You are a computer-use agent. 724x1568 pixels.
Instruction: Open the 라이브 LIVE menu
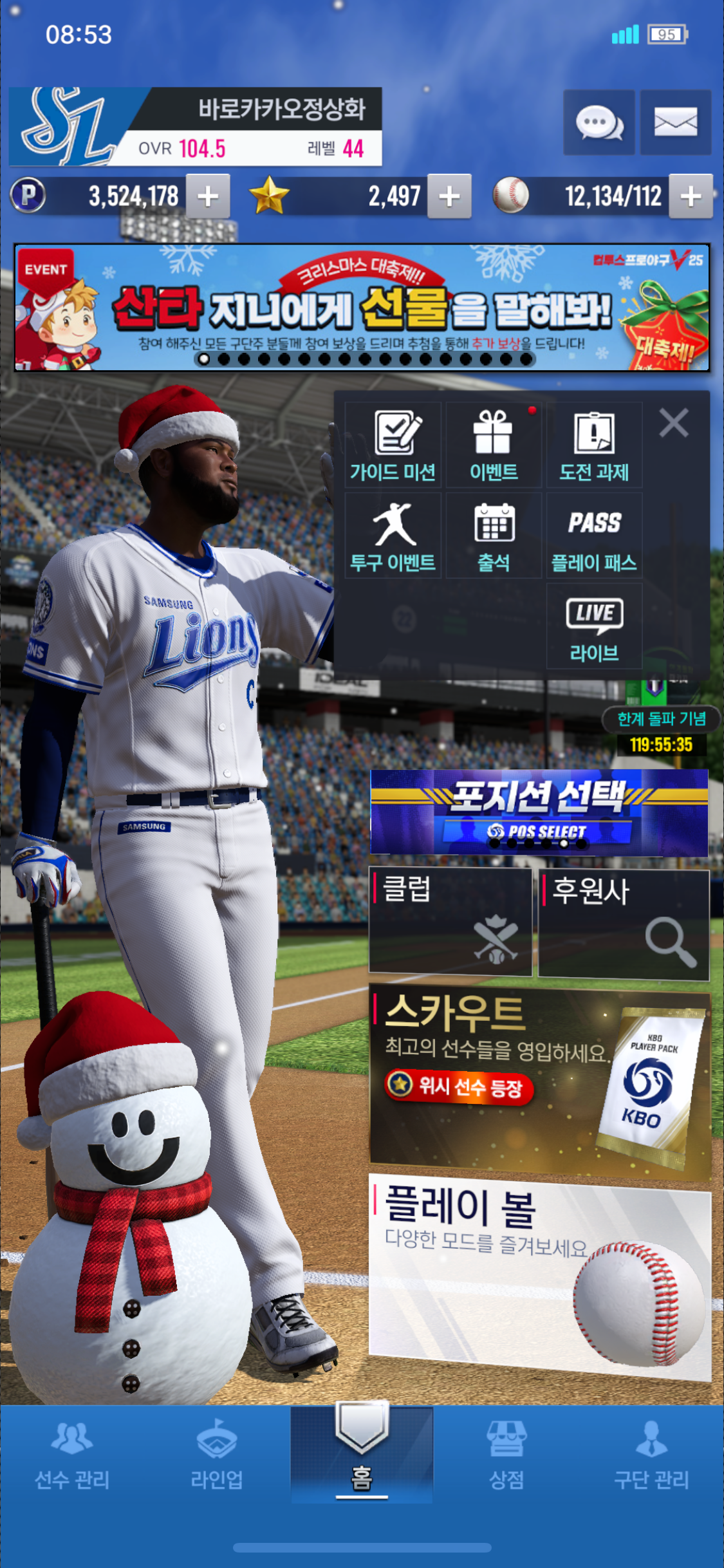click(x=594, y=627)
